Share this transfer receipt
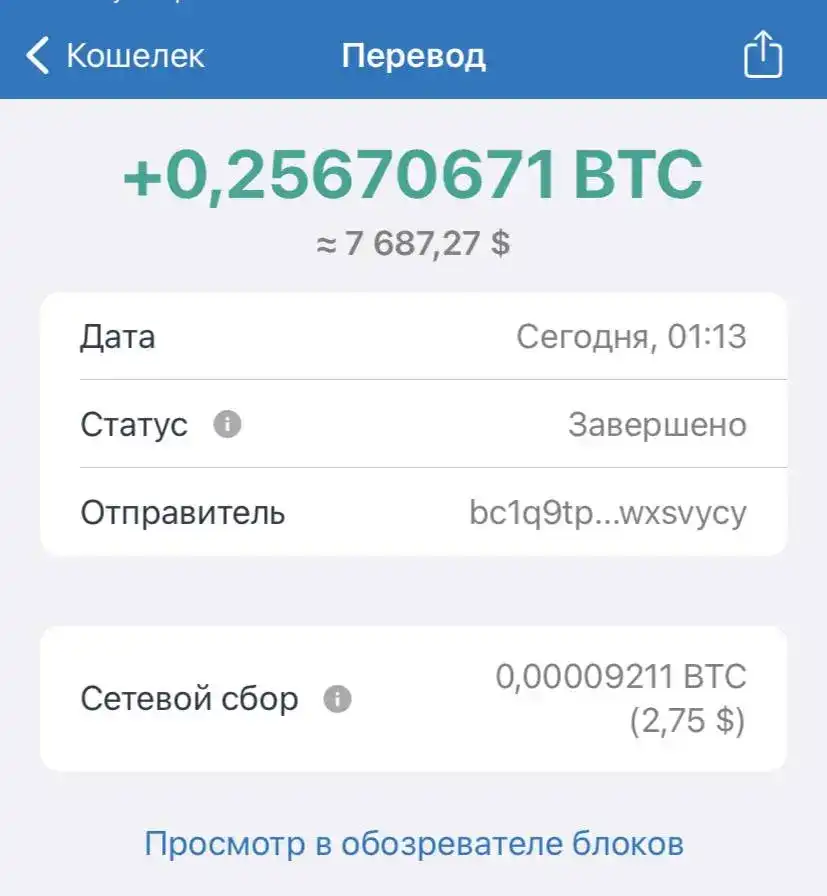827x896 pixels. click(x=762, y=54)
